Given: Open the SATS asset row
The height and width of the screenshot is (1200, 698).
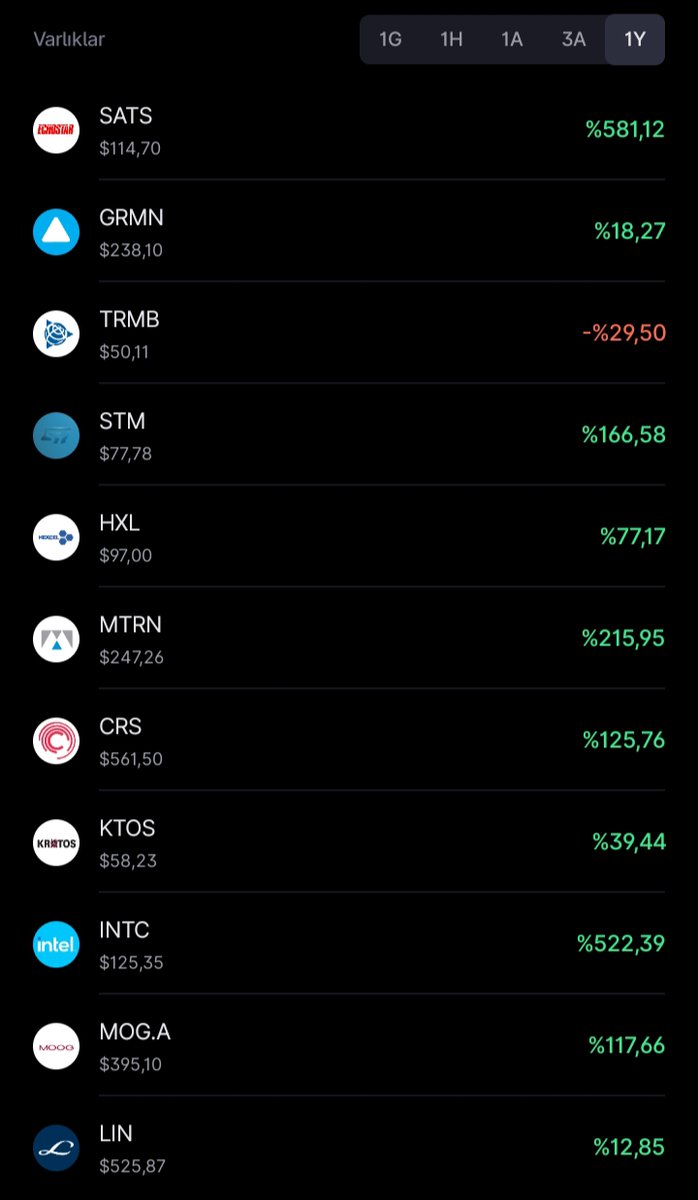Looking at the screenshot, I should 349,130.
